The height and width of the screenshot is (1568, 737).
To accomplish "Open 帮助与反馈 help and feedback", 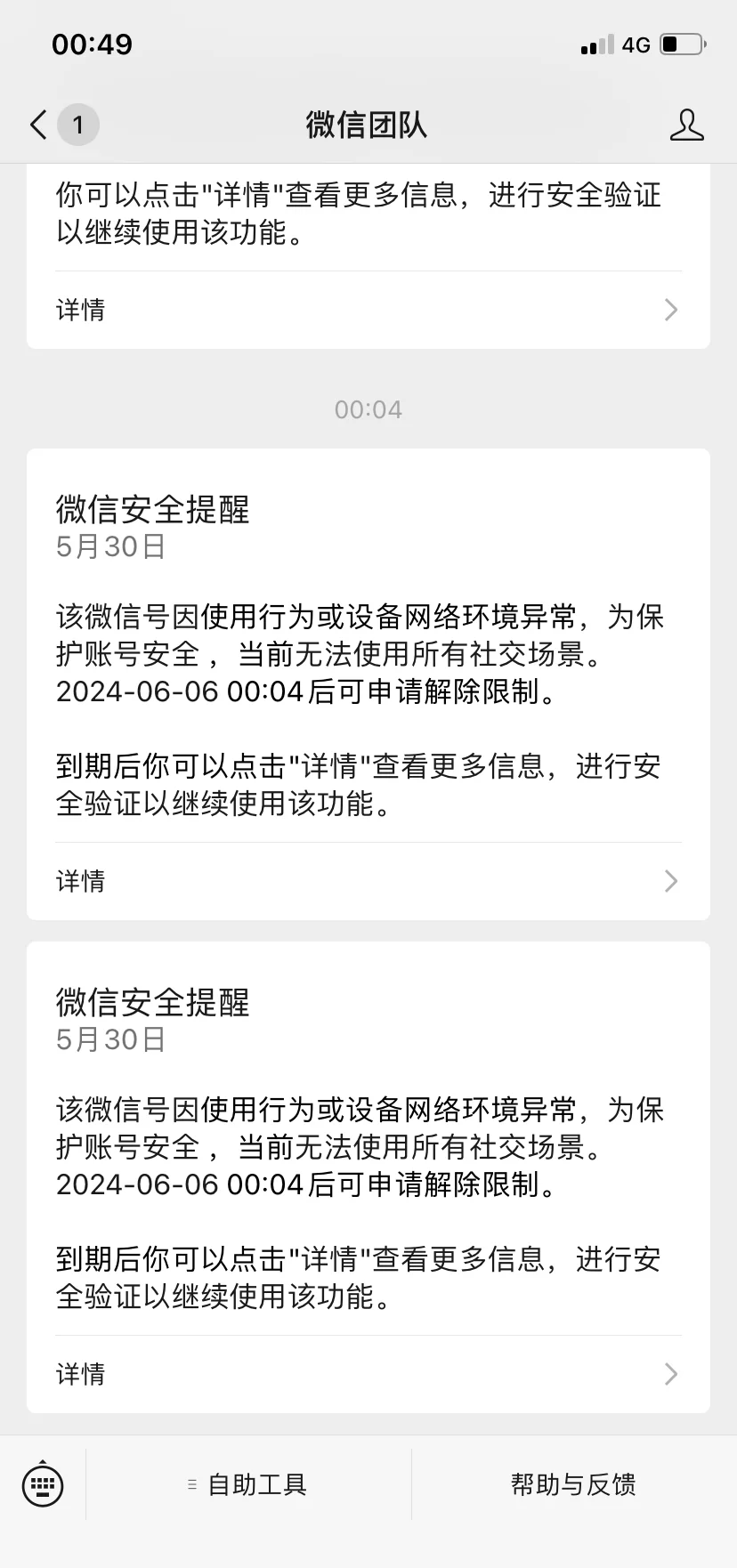I will pos(574,1484).
